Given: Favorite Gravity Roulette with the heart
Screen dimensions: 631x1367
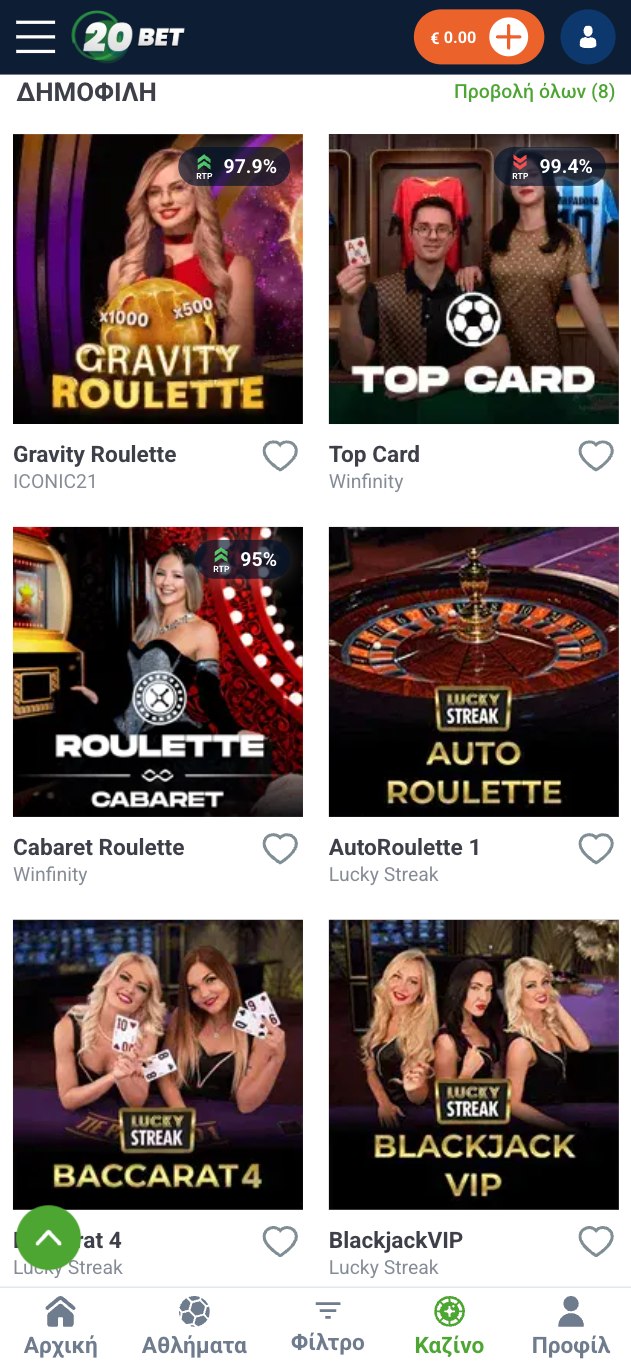Looking at the screenshot, I should [280, 456].
